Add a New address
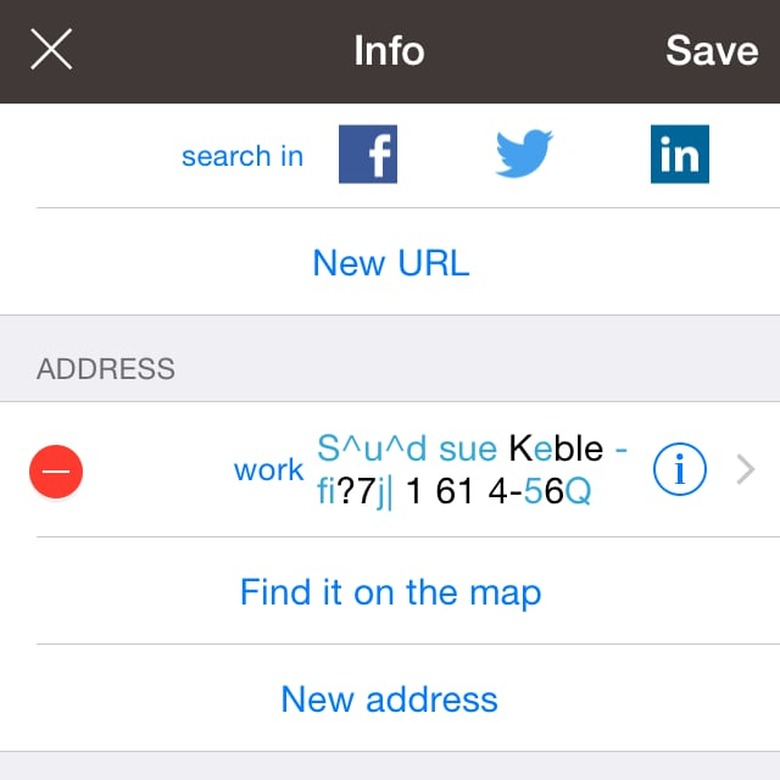 (x=390, y=699)
